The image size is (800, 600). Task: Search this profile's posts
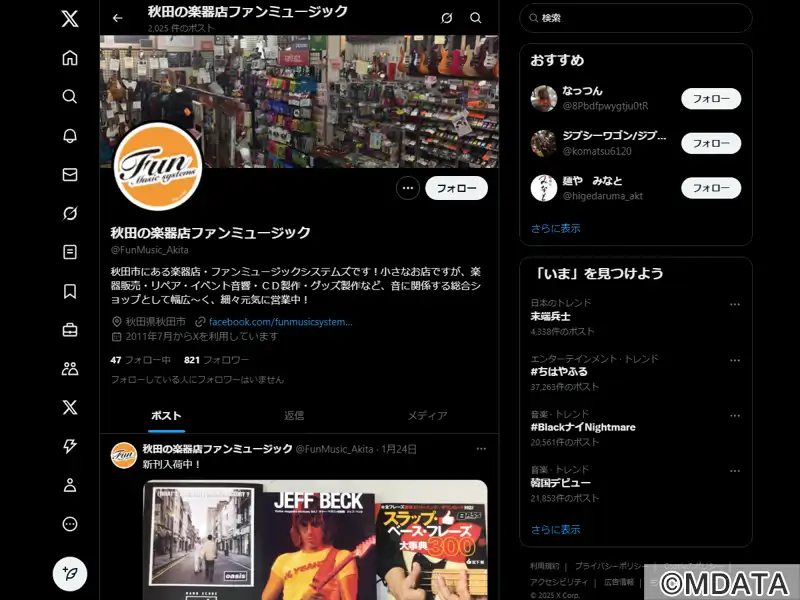tap(476, 18)
